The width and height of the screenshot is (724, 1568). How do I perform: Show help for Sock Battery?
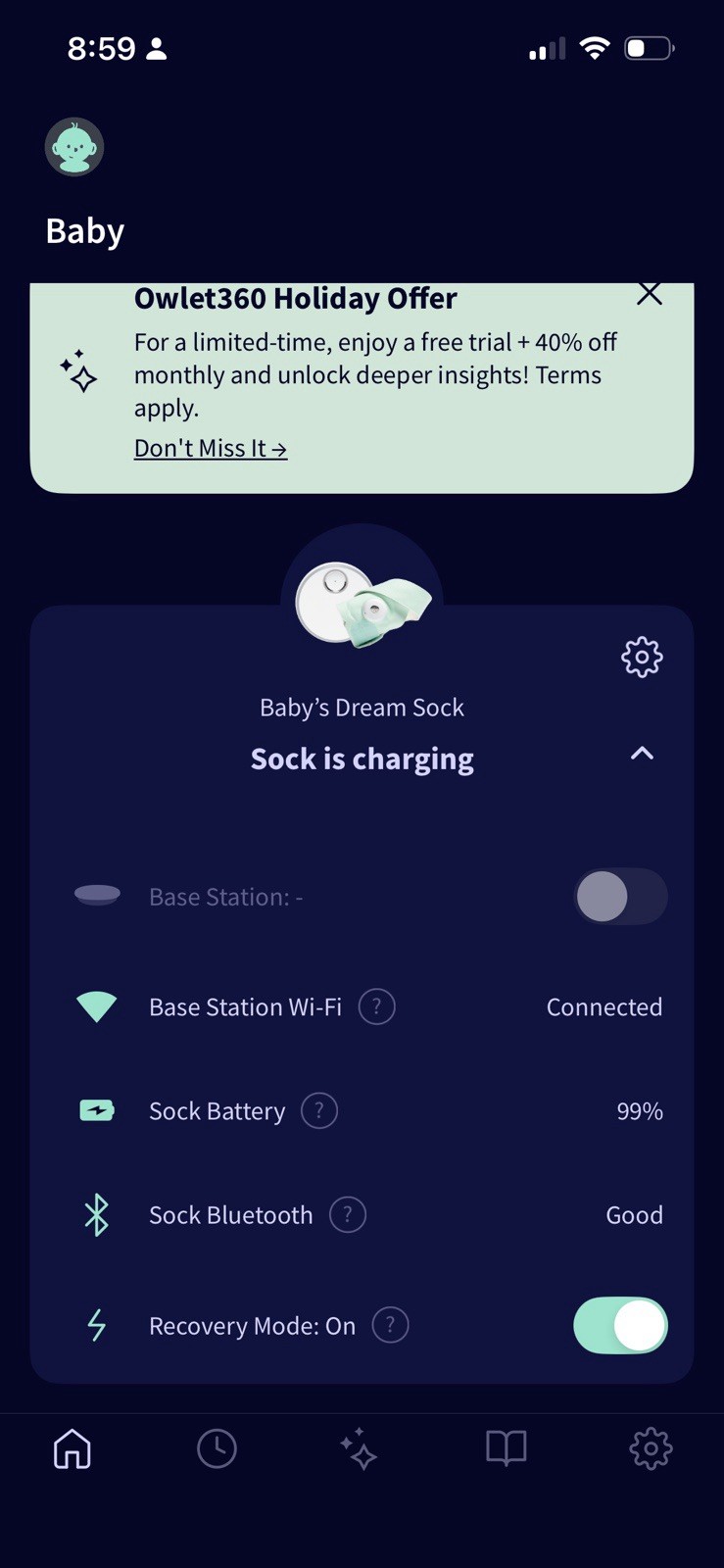[319, 1110]
